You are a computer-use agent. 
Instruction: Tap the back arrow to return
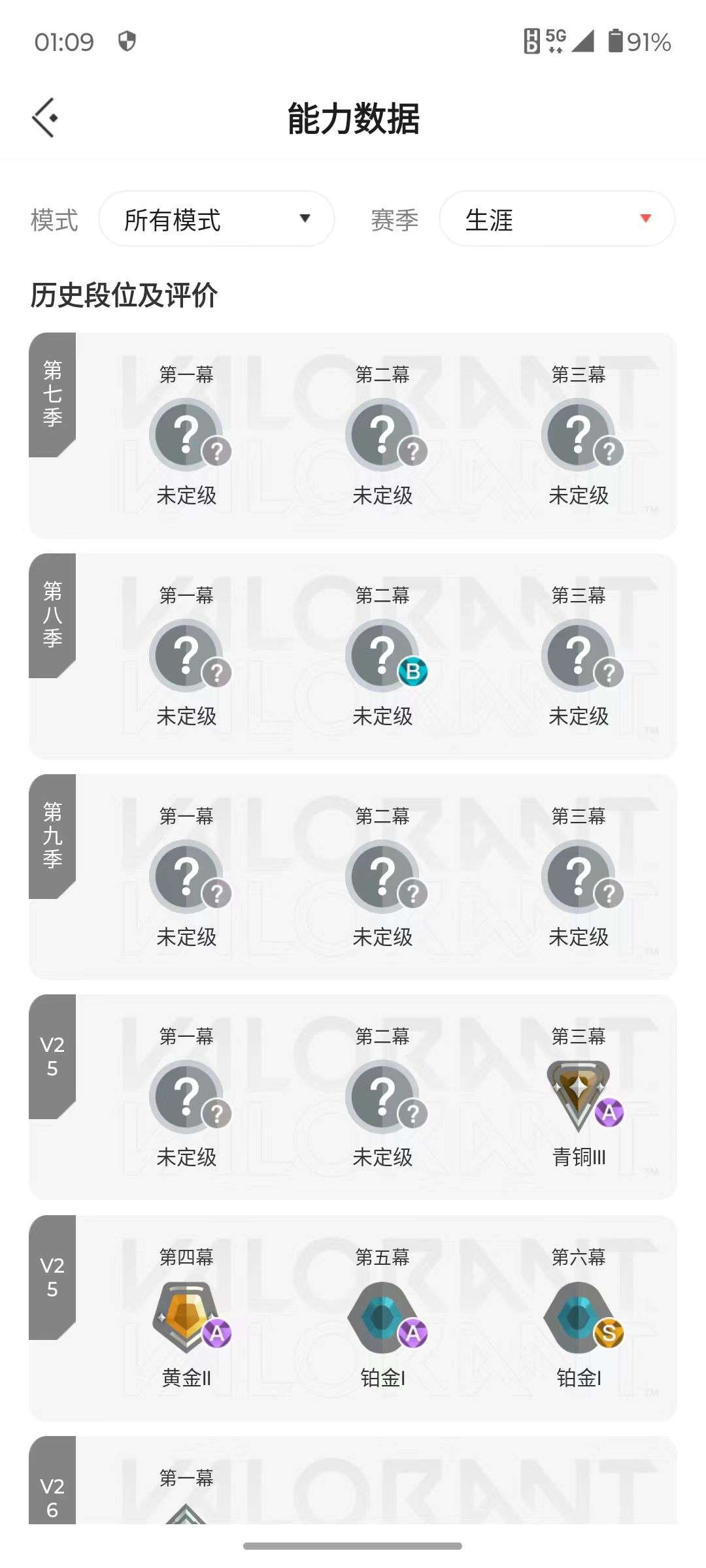point(44,118)
